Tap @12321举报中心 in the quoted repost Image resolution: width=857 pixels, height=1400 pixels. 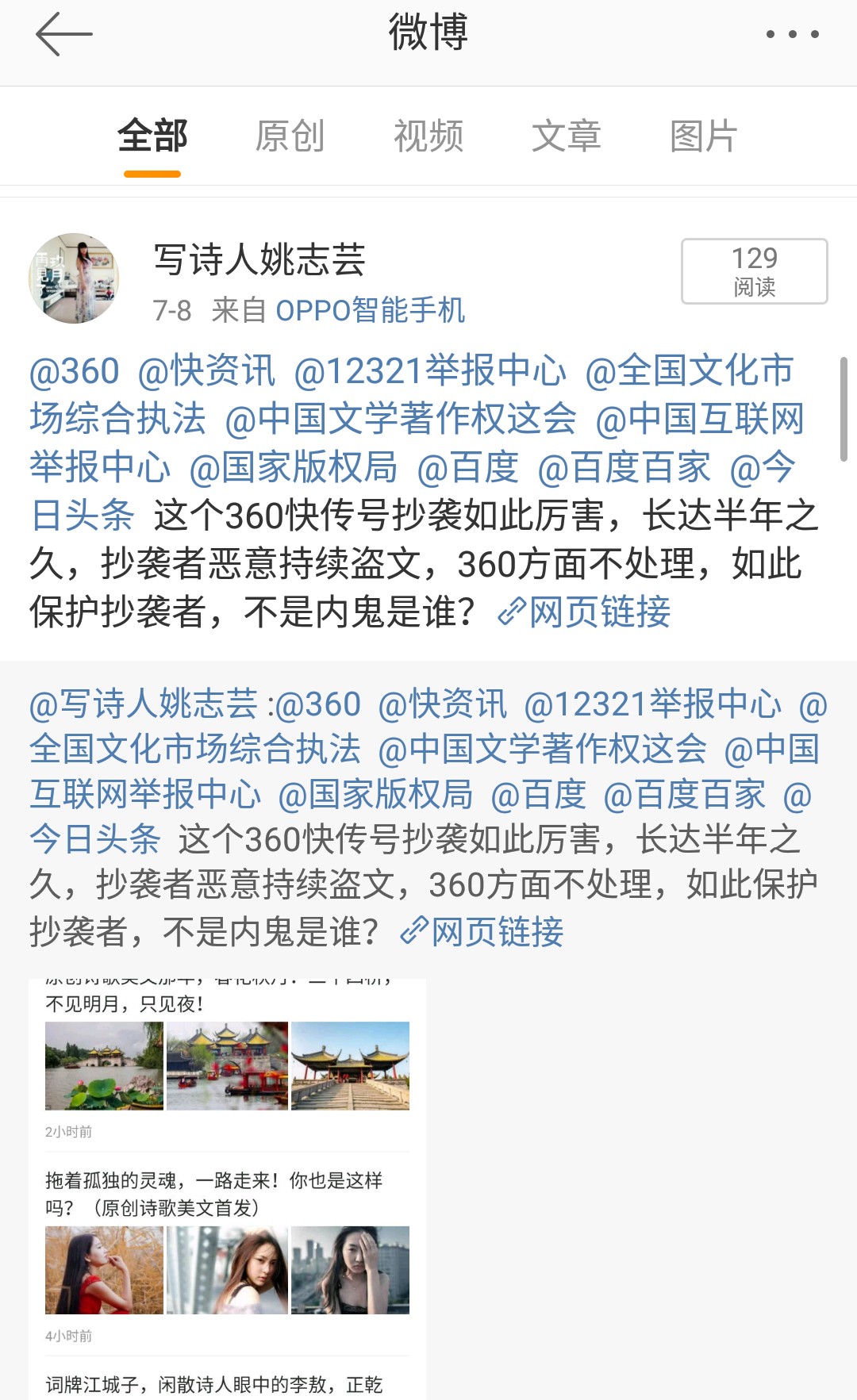652,704
